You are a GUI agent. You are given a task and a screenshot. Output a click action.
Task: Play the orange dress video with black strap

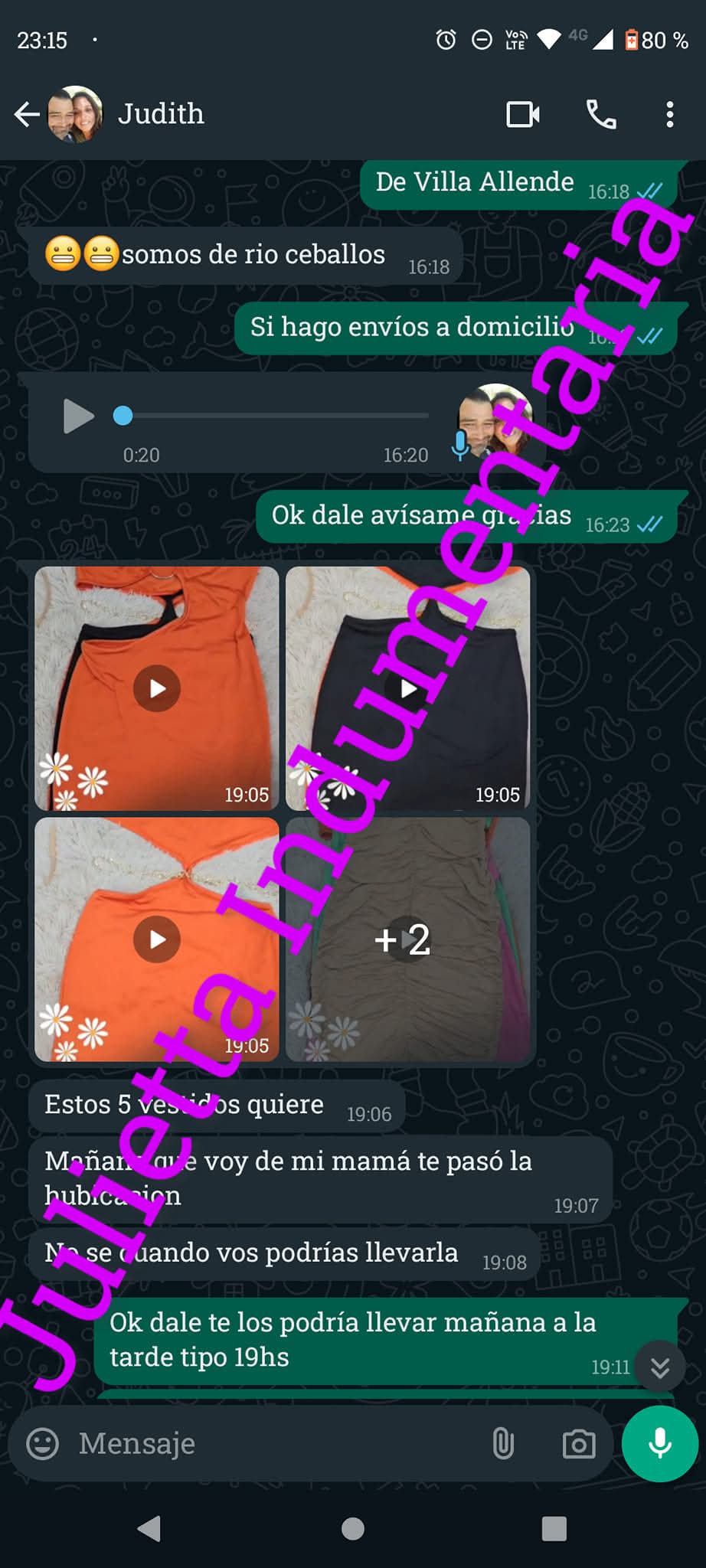[x=157, y=688]
